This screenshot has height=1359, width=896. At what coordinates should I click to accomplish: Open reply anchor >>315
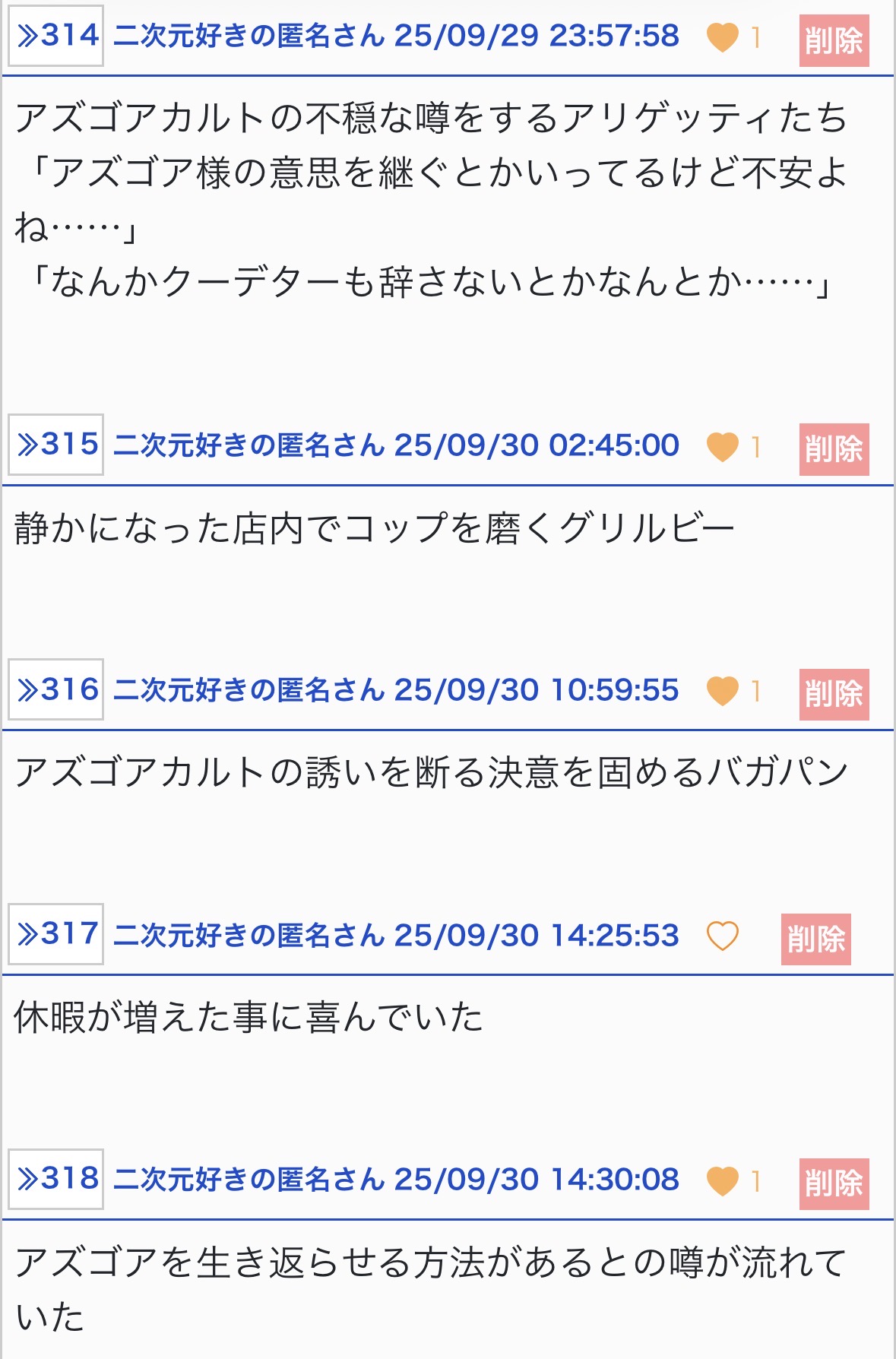coord(56,445)
